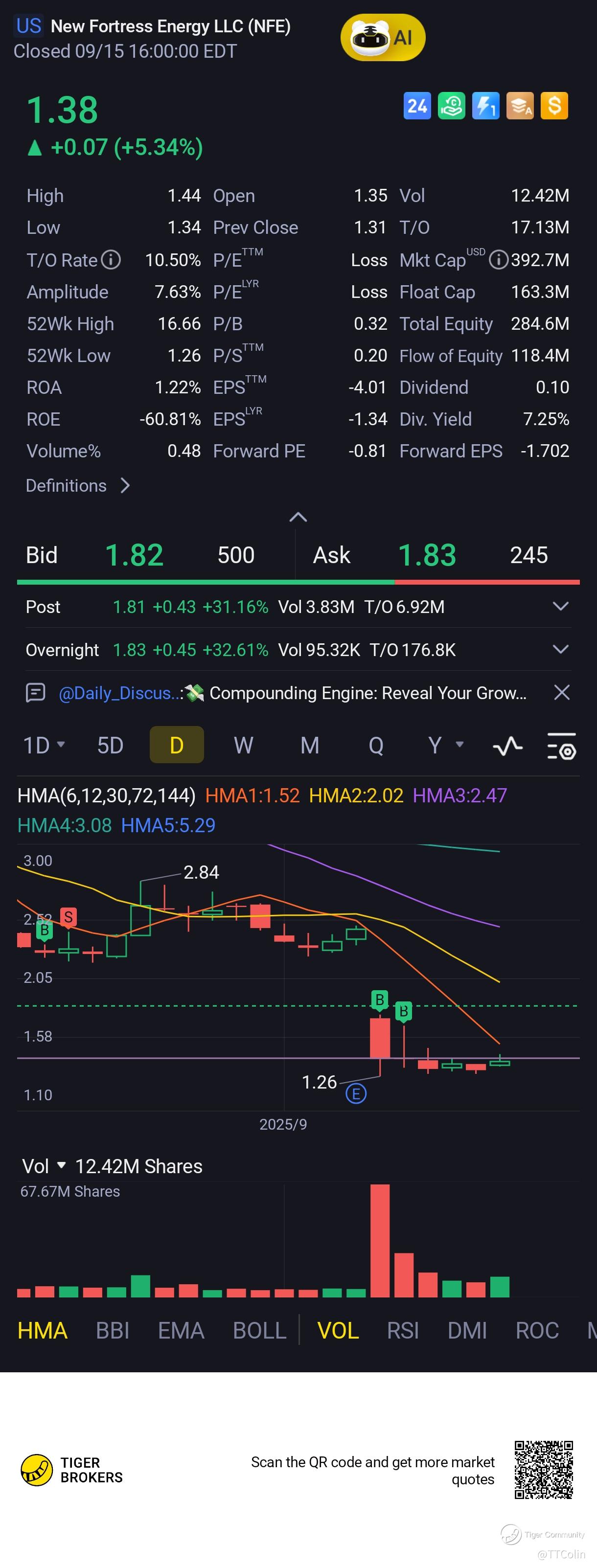Select the monthly M chart period

tap(310, 745)
